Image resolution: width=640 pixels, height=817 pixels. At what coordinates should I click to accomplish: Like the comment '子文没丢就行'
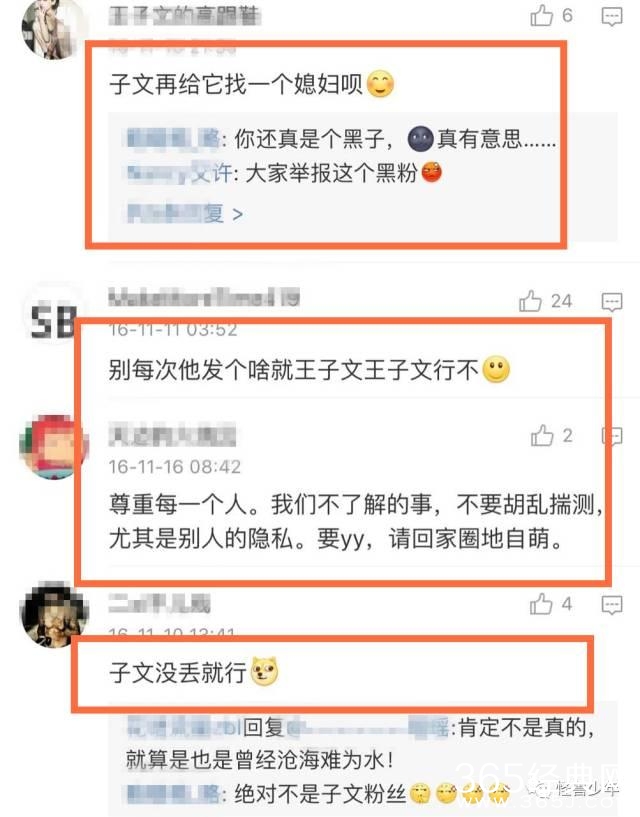pos(541,604)
